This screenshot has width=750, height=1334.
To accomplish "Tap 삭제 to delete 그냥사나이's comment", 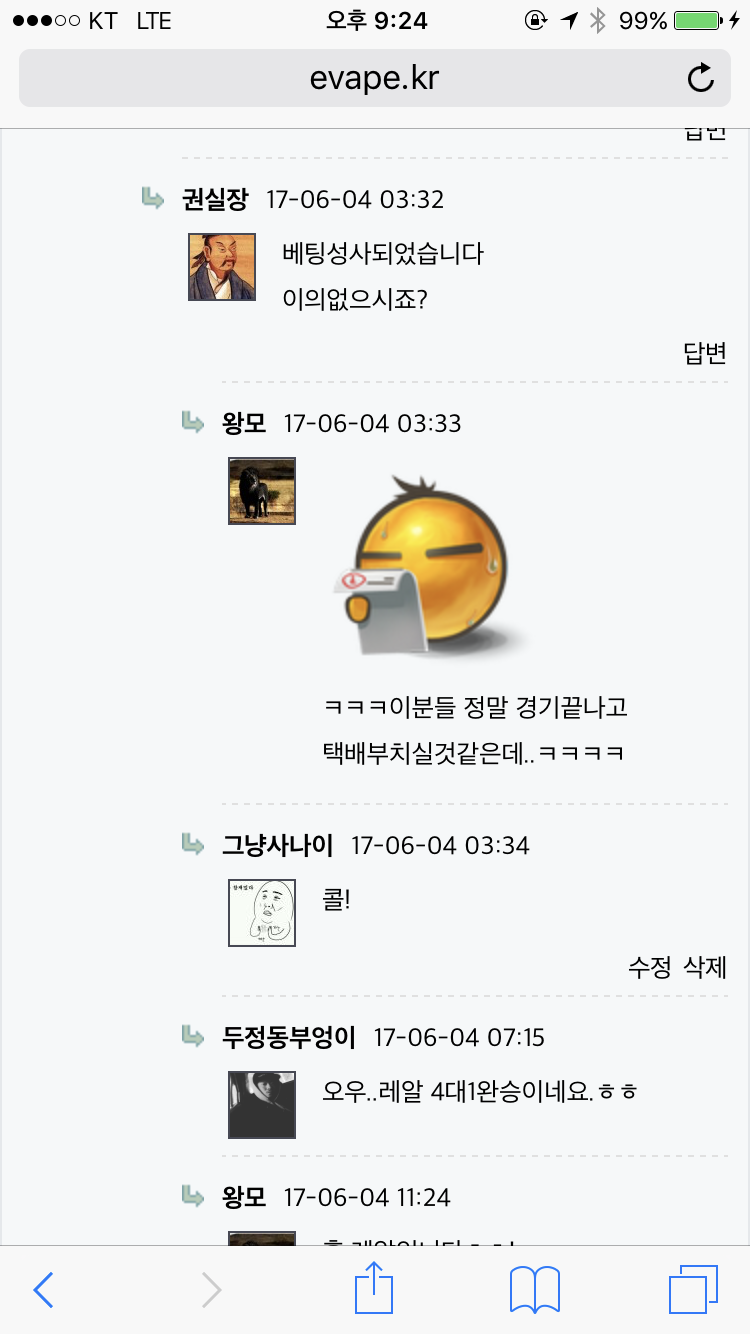I will coord(705,967).
